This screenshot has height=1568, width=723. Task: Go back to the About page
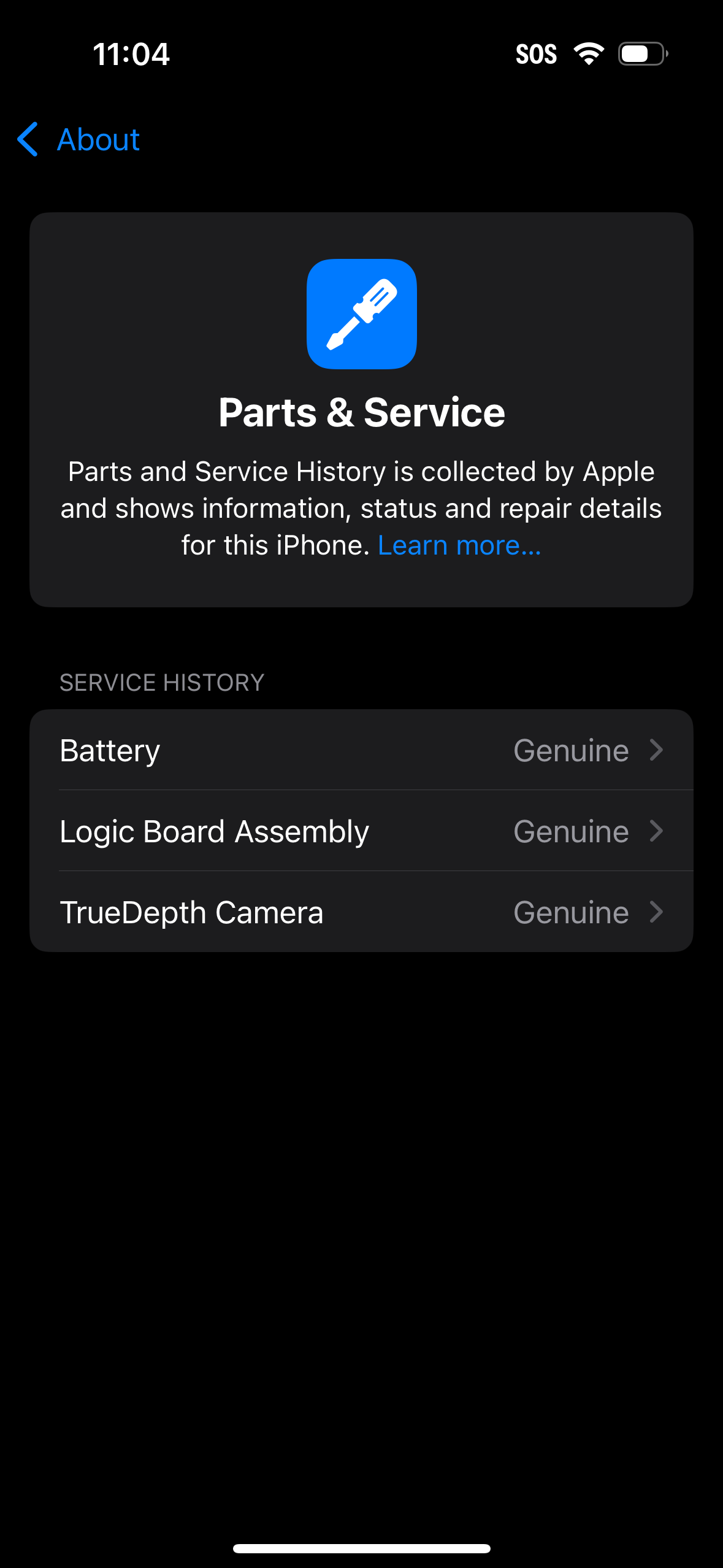78,139
